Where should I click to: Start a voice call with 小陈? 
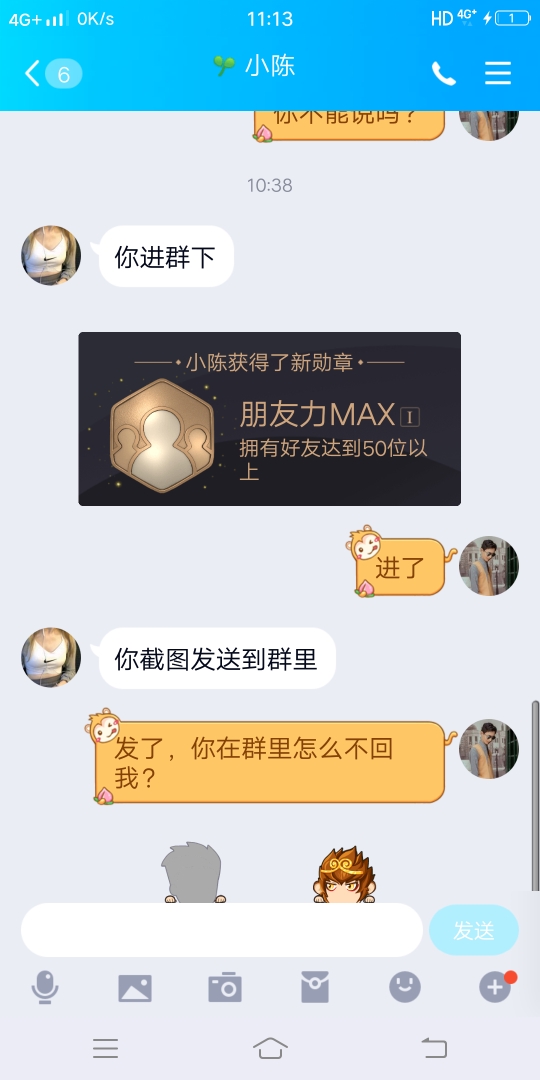[x=444, y=73]
